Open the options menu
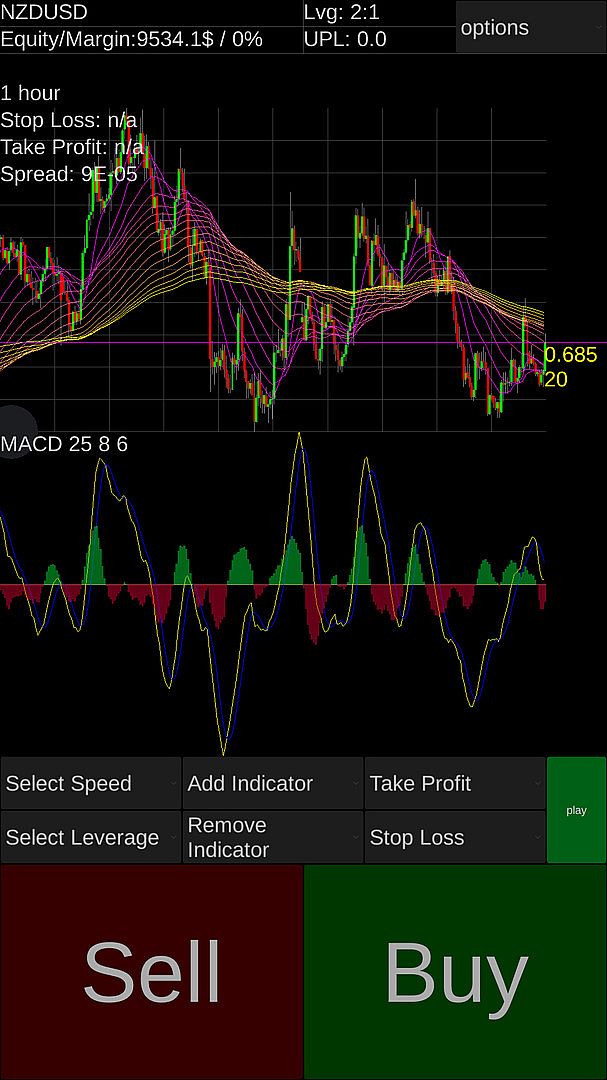This screenshot has height=1080, width=607. click(530, 28)
